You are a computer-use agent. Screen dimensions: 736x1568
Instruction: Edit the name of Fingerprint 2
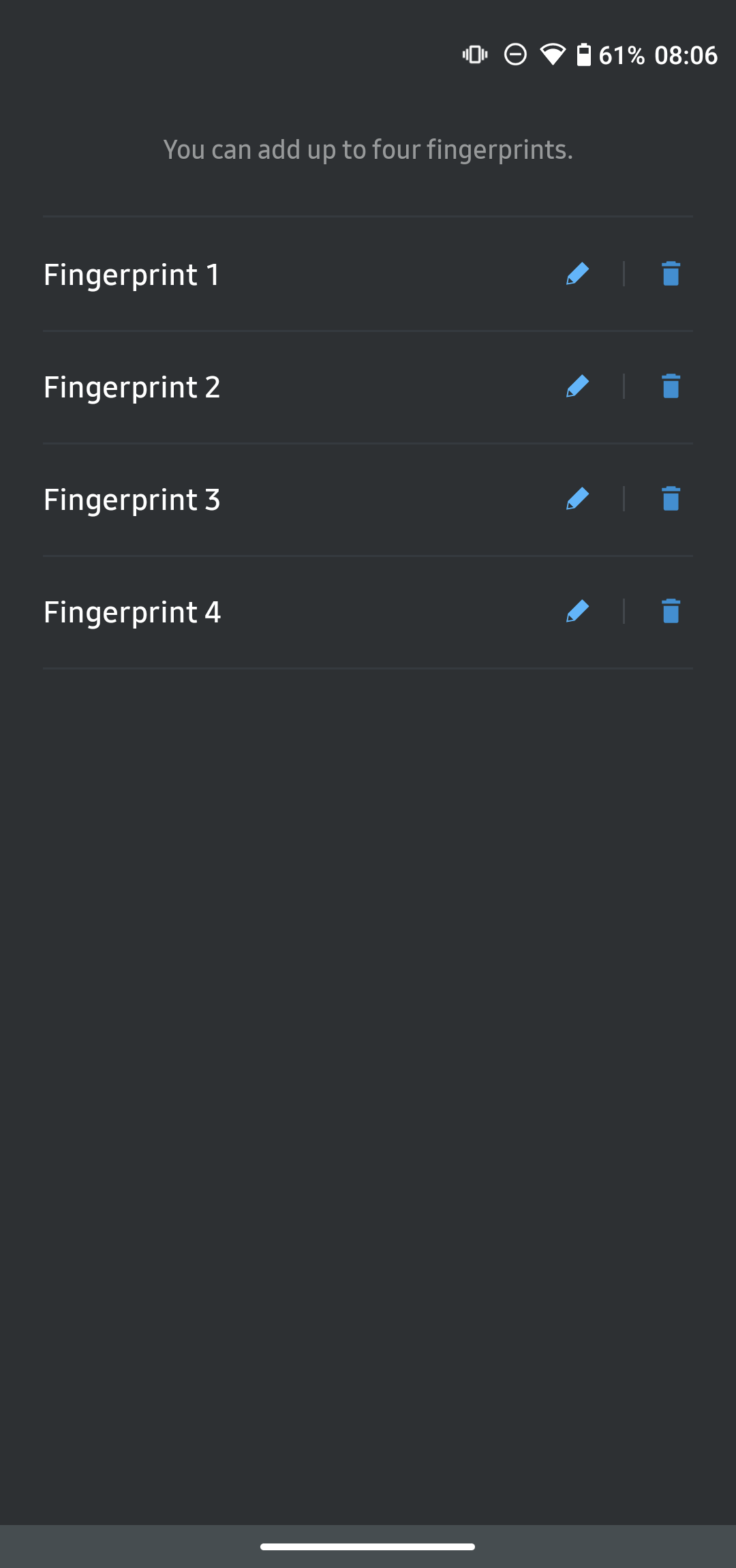(x=577, y=387)
